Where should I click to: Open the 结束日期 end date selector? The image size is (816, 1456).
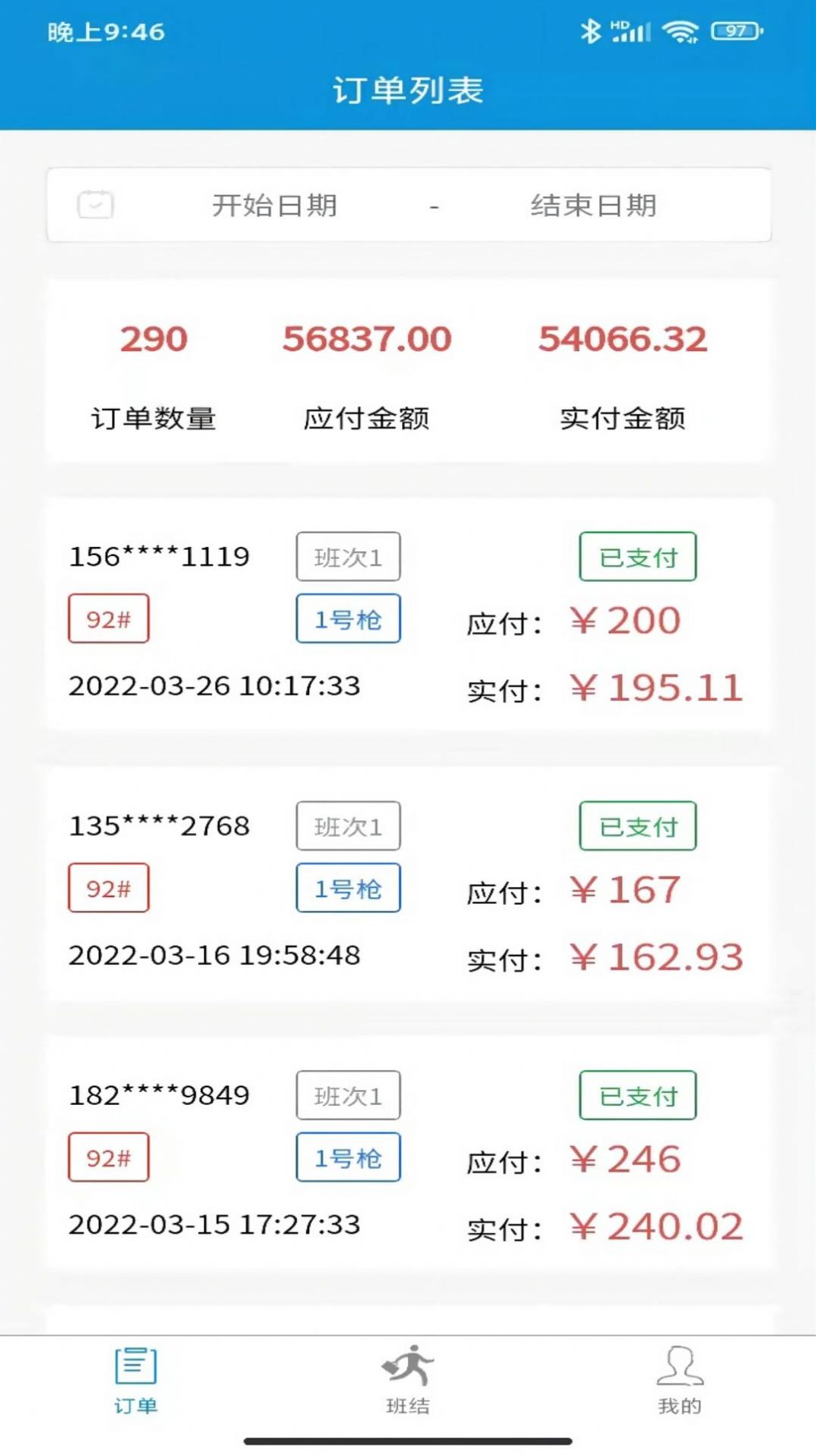point(595,204)
